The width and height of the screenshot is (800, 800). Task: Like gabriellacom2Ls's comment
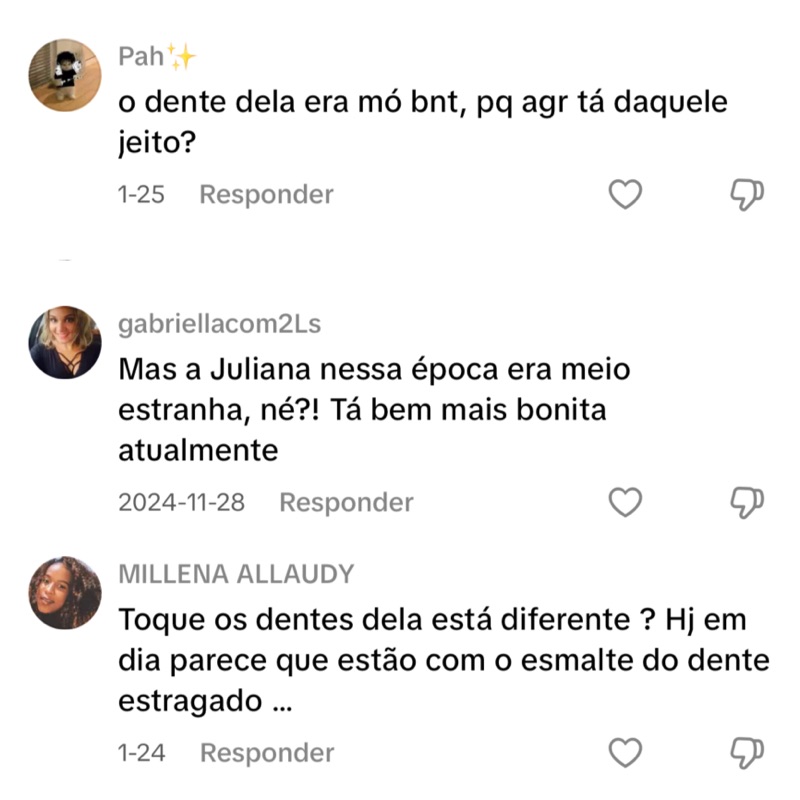tap(625, 502)
